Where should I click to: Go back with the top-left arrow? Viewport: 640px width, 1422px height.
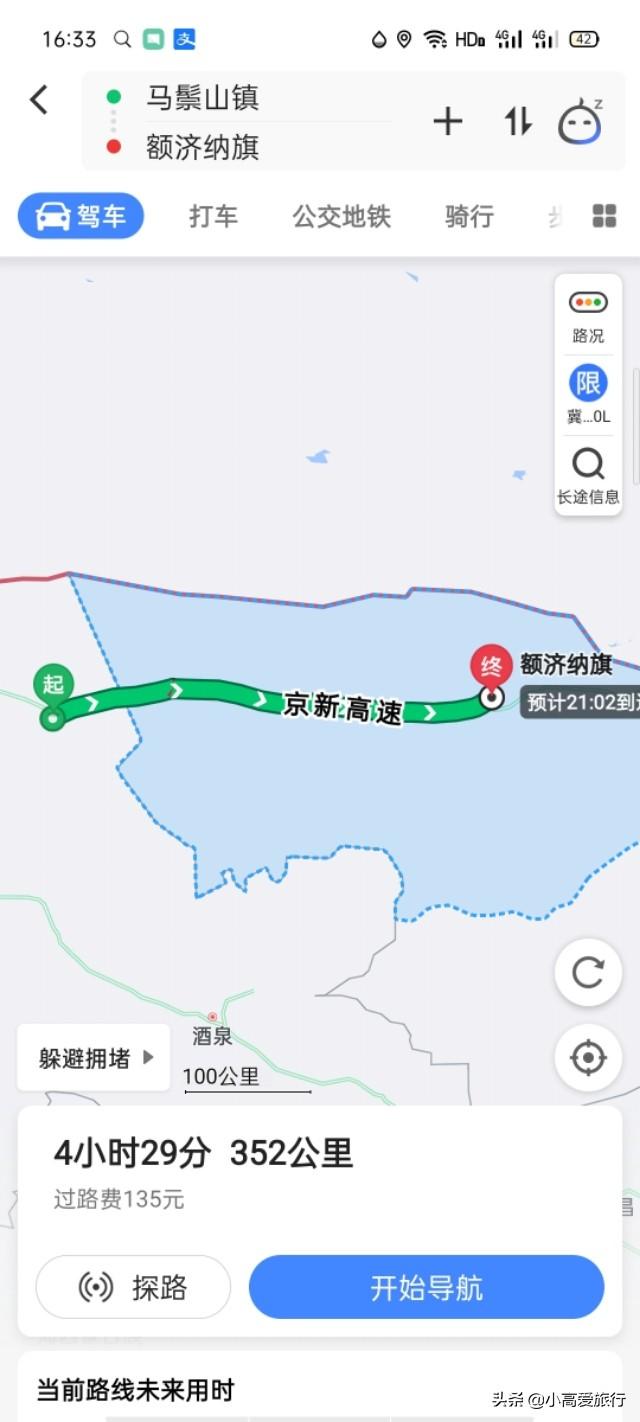[39, 99]
